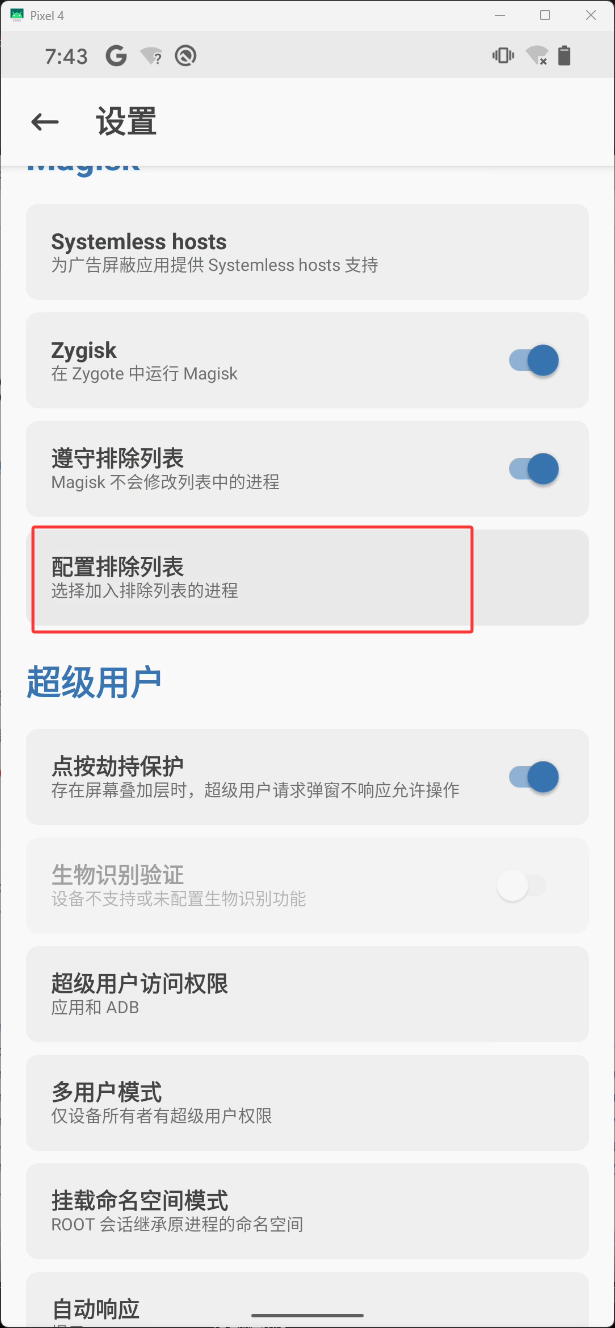This screenshot has width=615, height=1328.
Task: Turn off the Zygisk switch
Action: pos(533,360)
